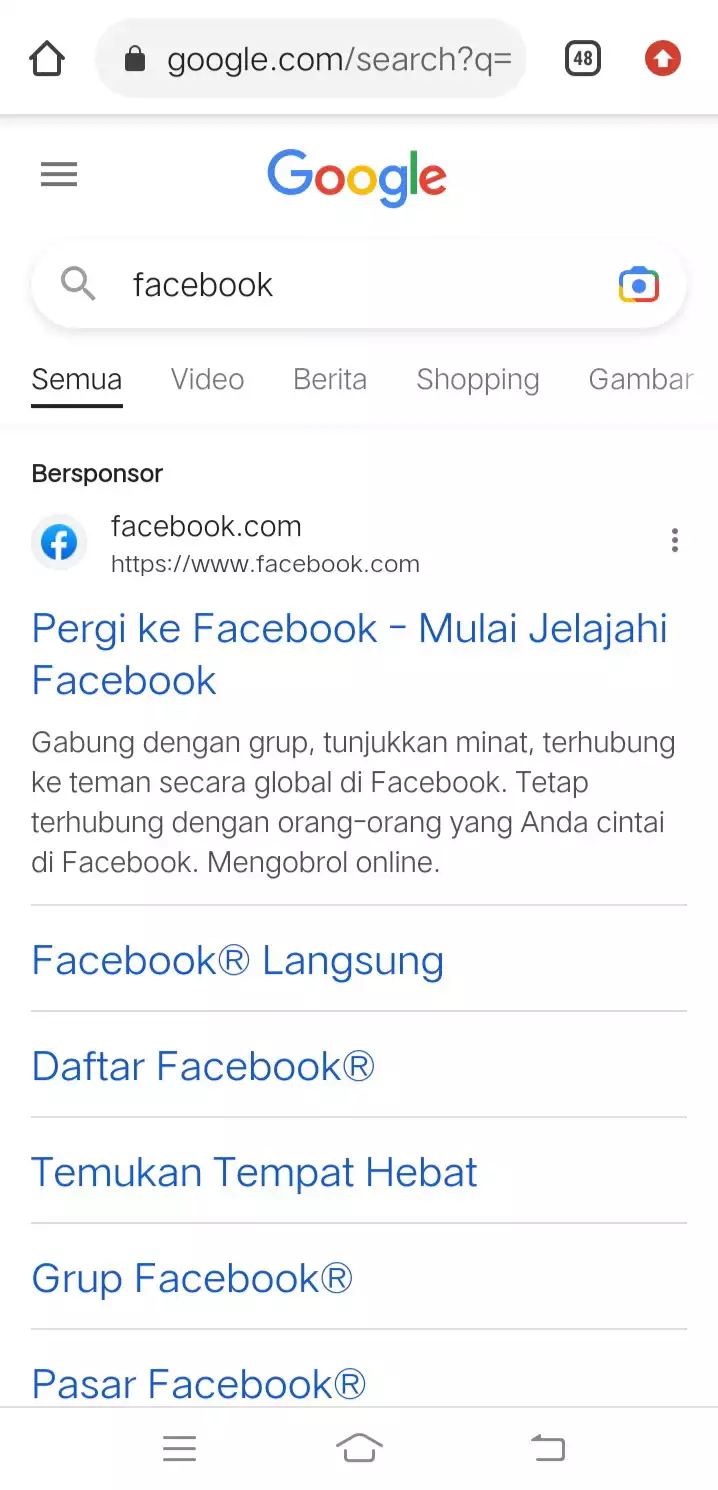Open the Google hamburger menu
Image resolution: width=718 pixels, height=1490 pixels.
coord(58,176)
